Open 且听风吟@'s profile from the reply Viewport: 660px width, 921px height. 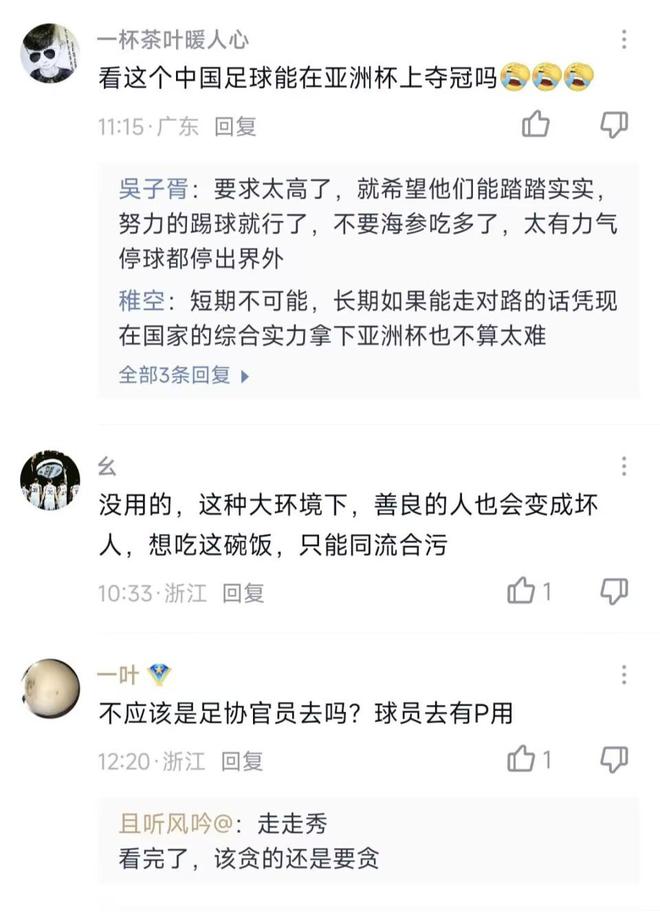click(176, 824)
